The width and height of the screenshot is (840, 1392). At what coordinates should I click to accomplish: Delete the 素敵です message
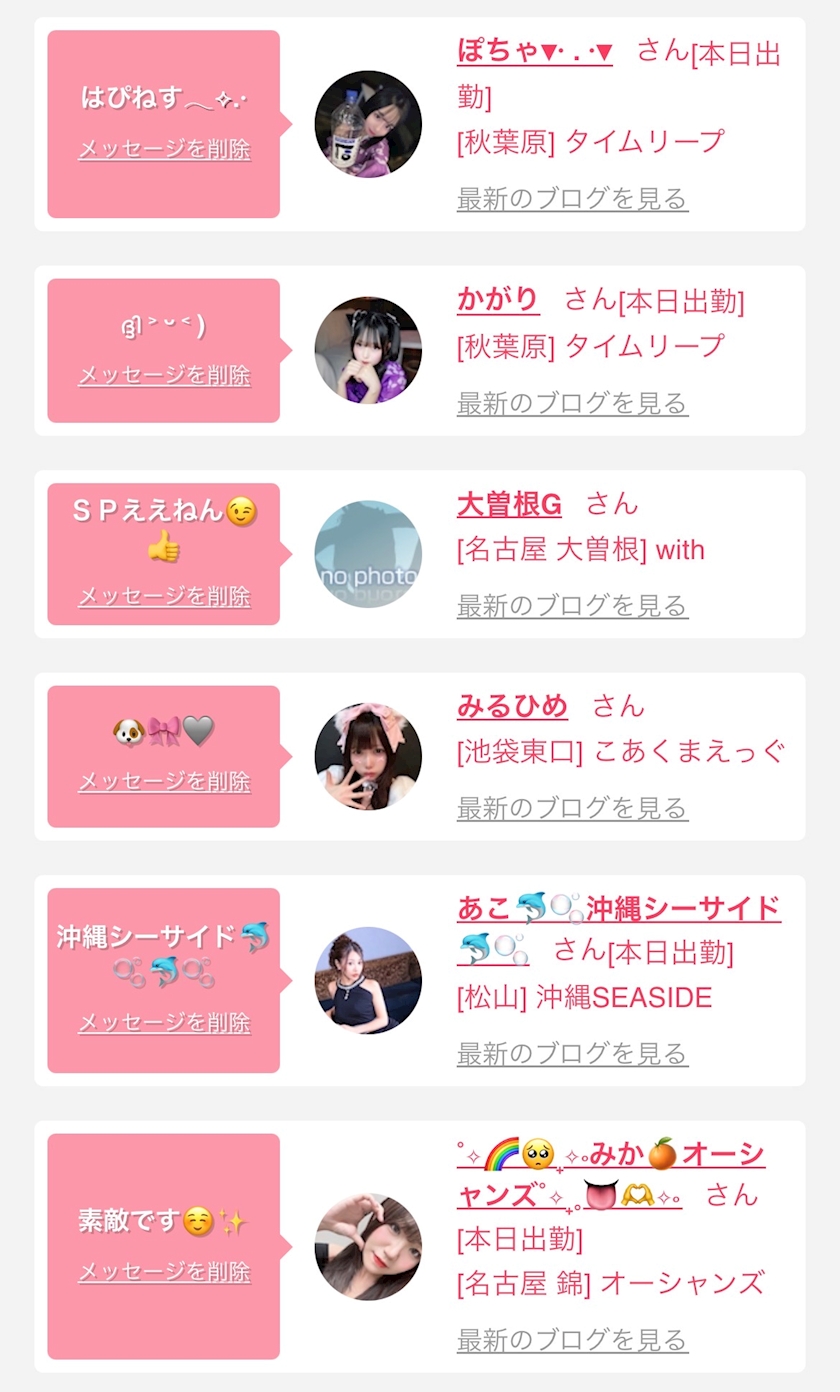tap(164, 1273)
